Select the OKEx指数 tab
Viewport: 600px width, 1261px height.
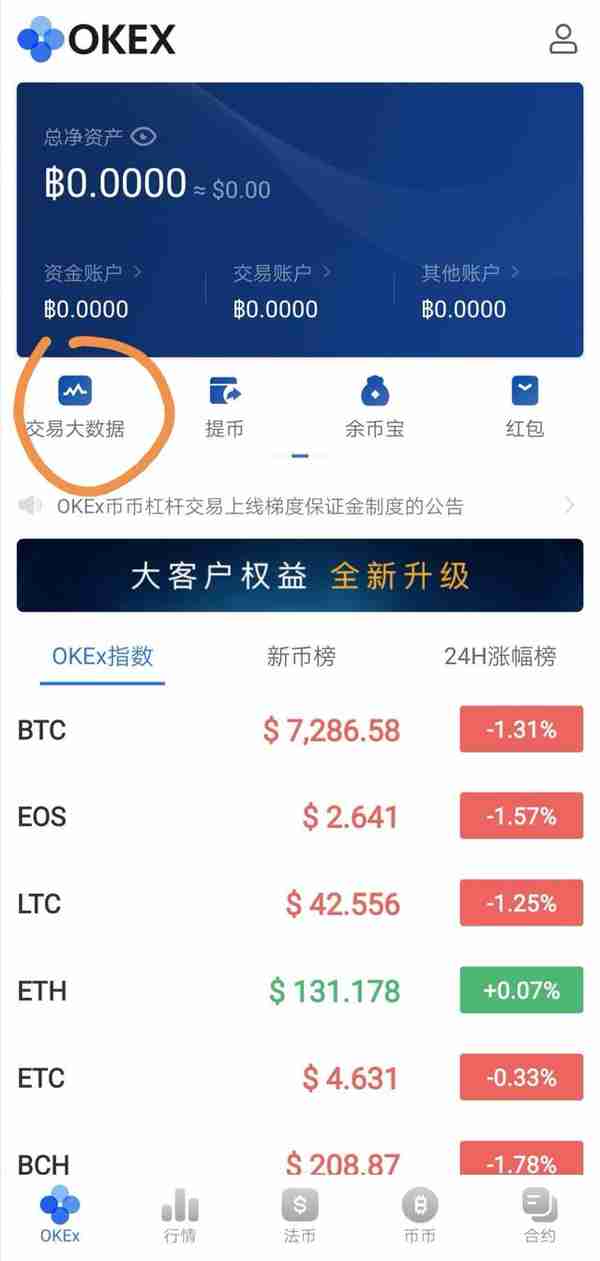(103, 657)
